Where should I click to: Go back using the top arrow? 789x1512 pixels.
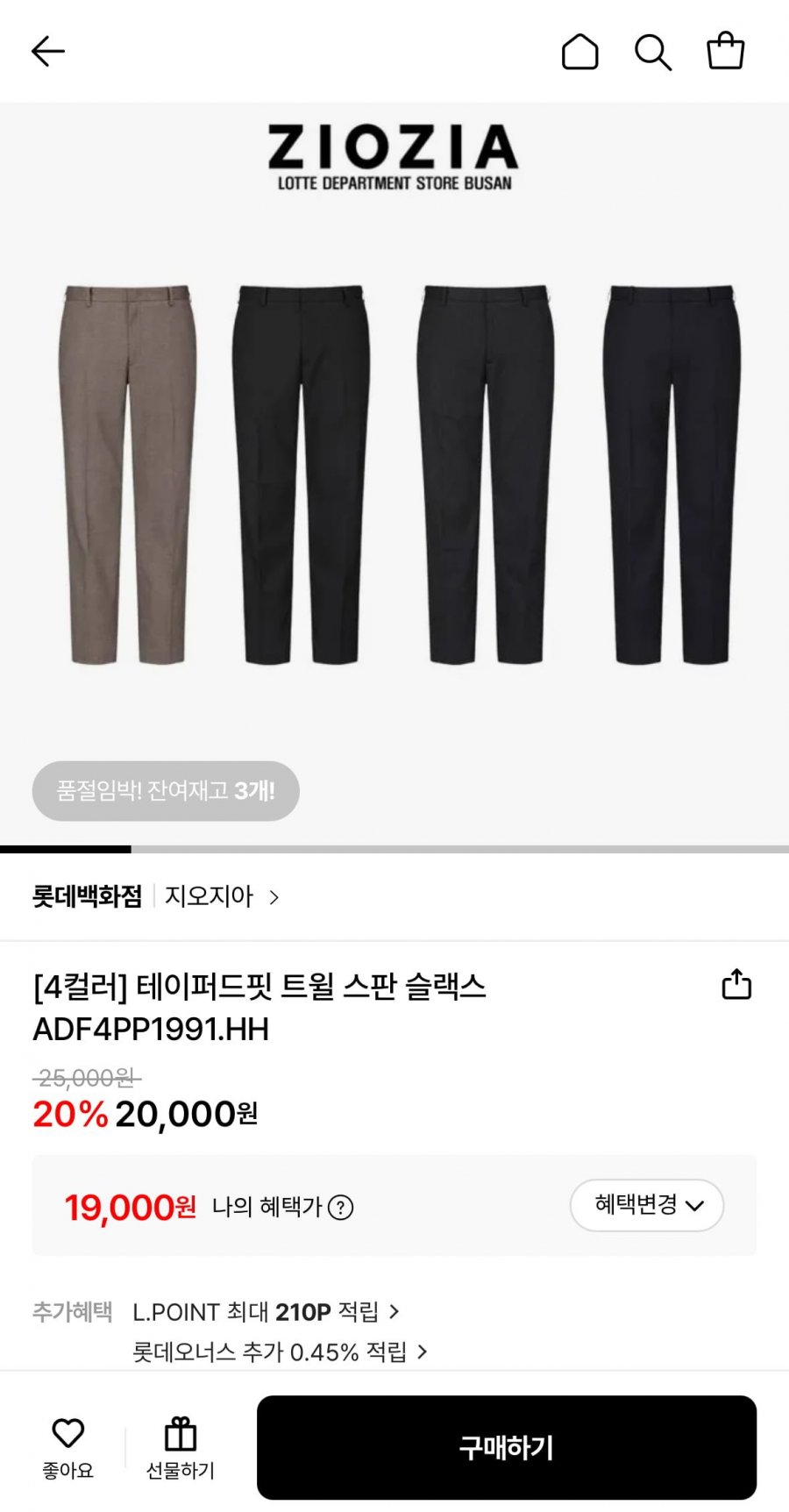tap(48, 52)
